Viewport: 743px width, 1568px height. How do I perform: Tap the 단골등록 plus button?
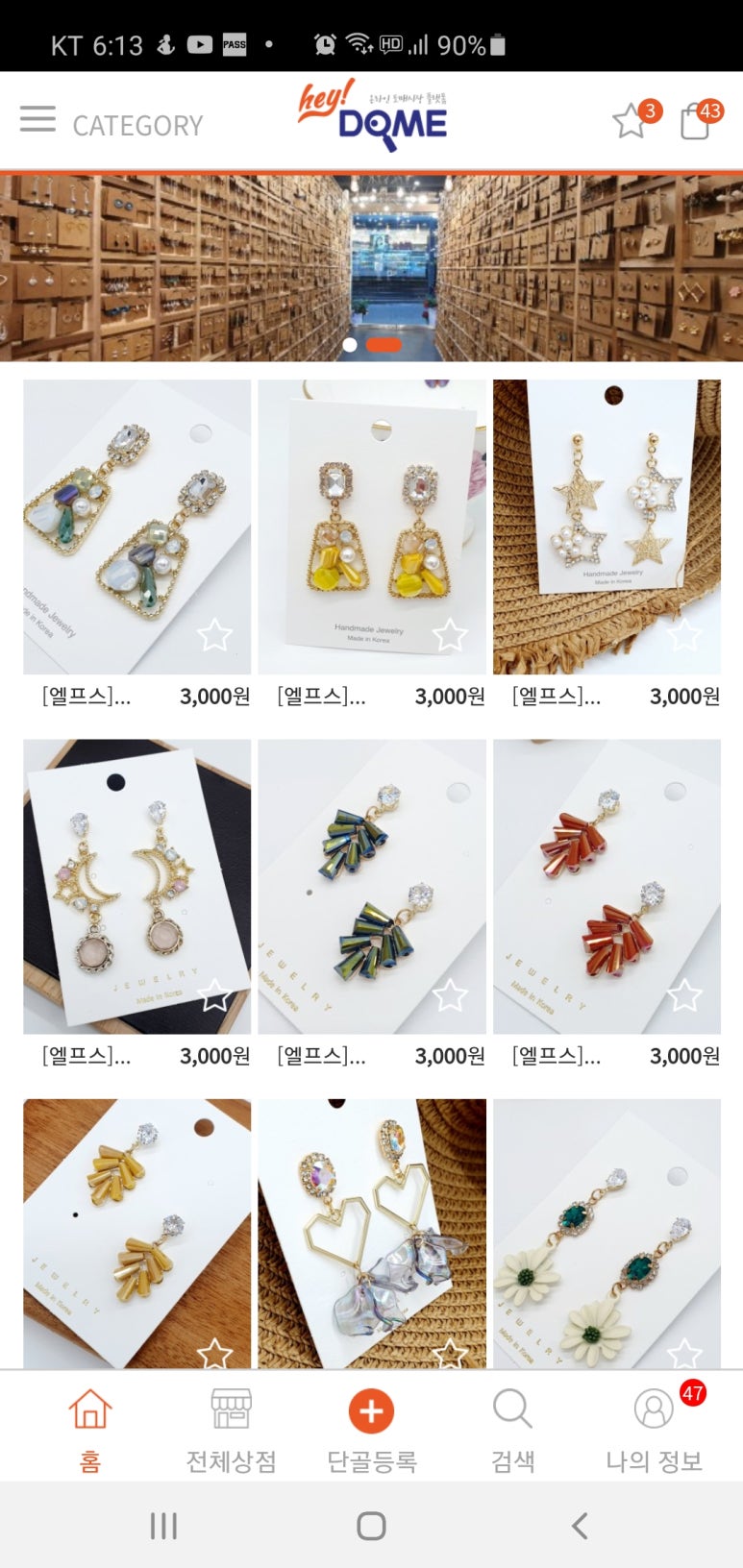coord(371,1412)
